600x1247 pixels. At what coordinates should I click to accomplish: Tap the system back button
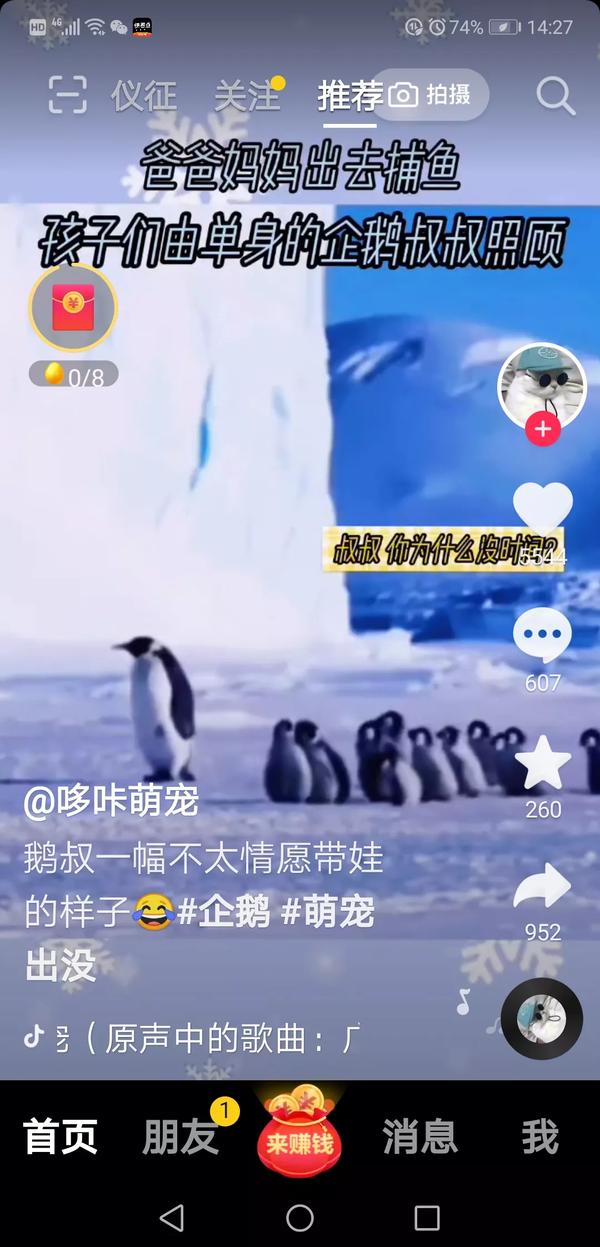pos(172,1217)
